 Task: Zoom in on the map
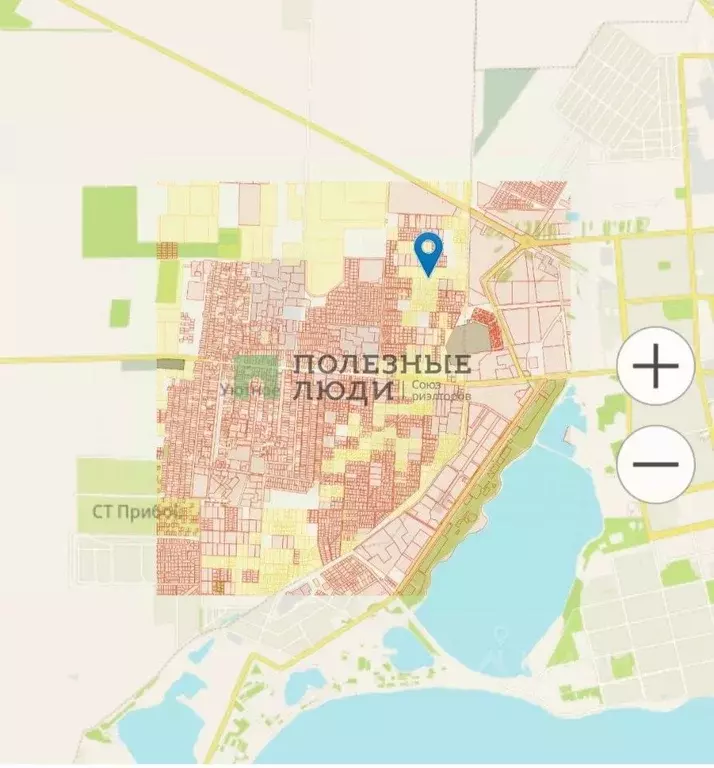coord(656,367)
